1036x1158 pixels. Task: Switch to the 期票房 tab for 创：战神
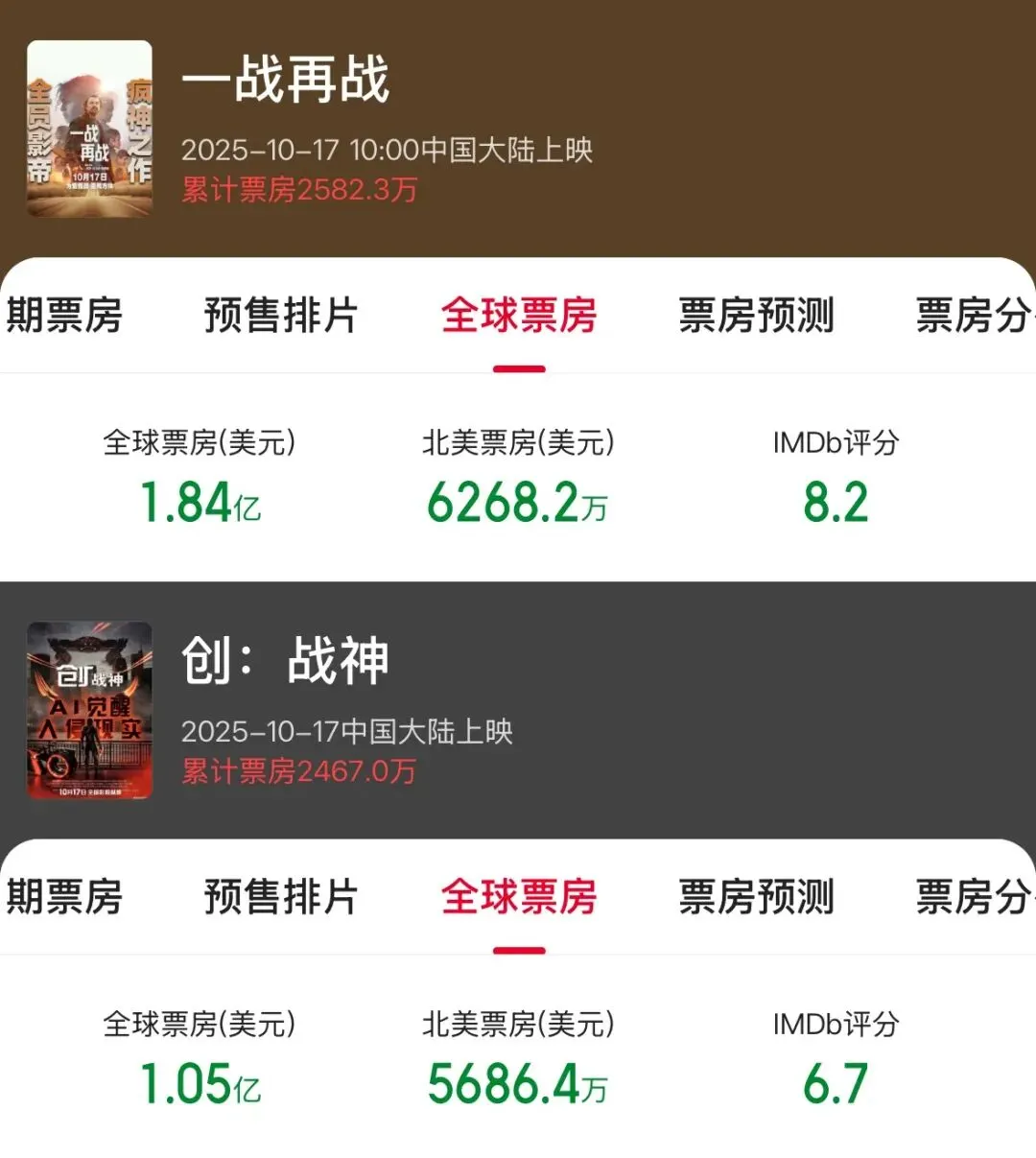tap(62, 899)
